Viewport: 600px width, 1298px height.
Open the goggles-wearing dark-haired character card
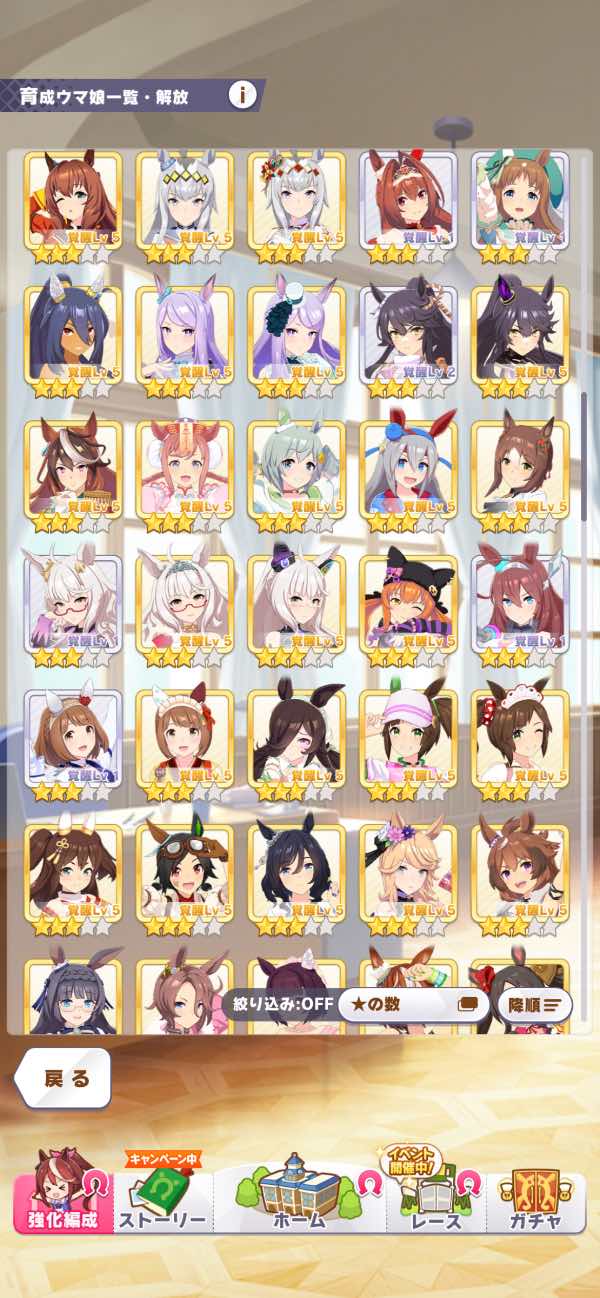click(x=184, y=871)
